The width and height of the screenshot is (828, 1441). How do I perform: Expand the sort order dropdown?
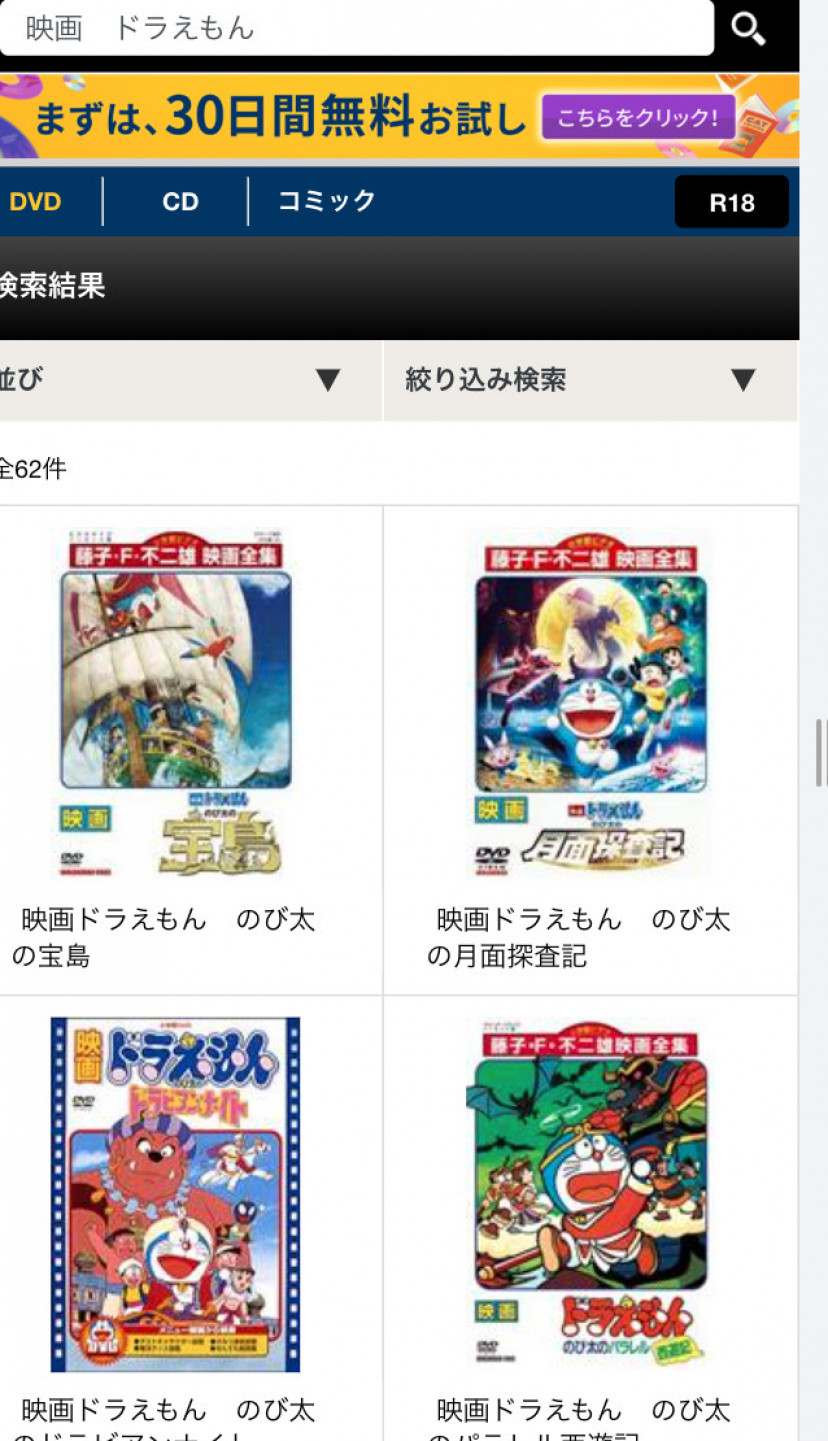click(188, 380)
